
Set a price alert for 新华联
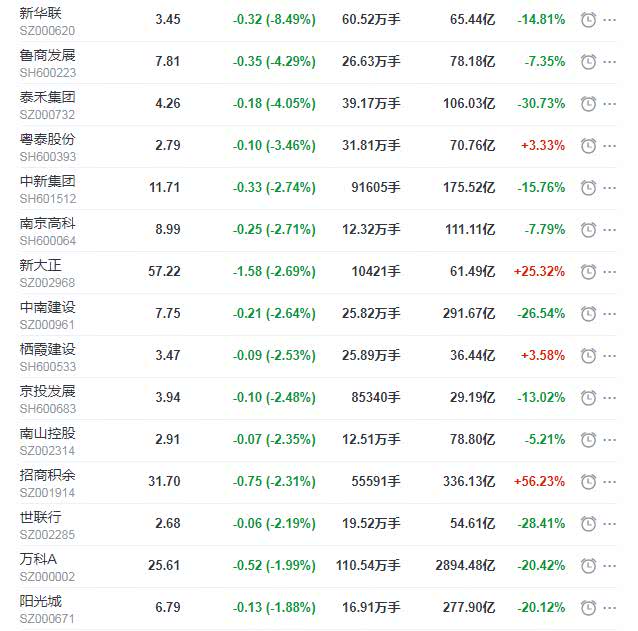coord(589,20)
